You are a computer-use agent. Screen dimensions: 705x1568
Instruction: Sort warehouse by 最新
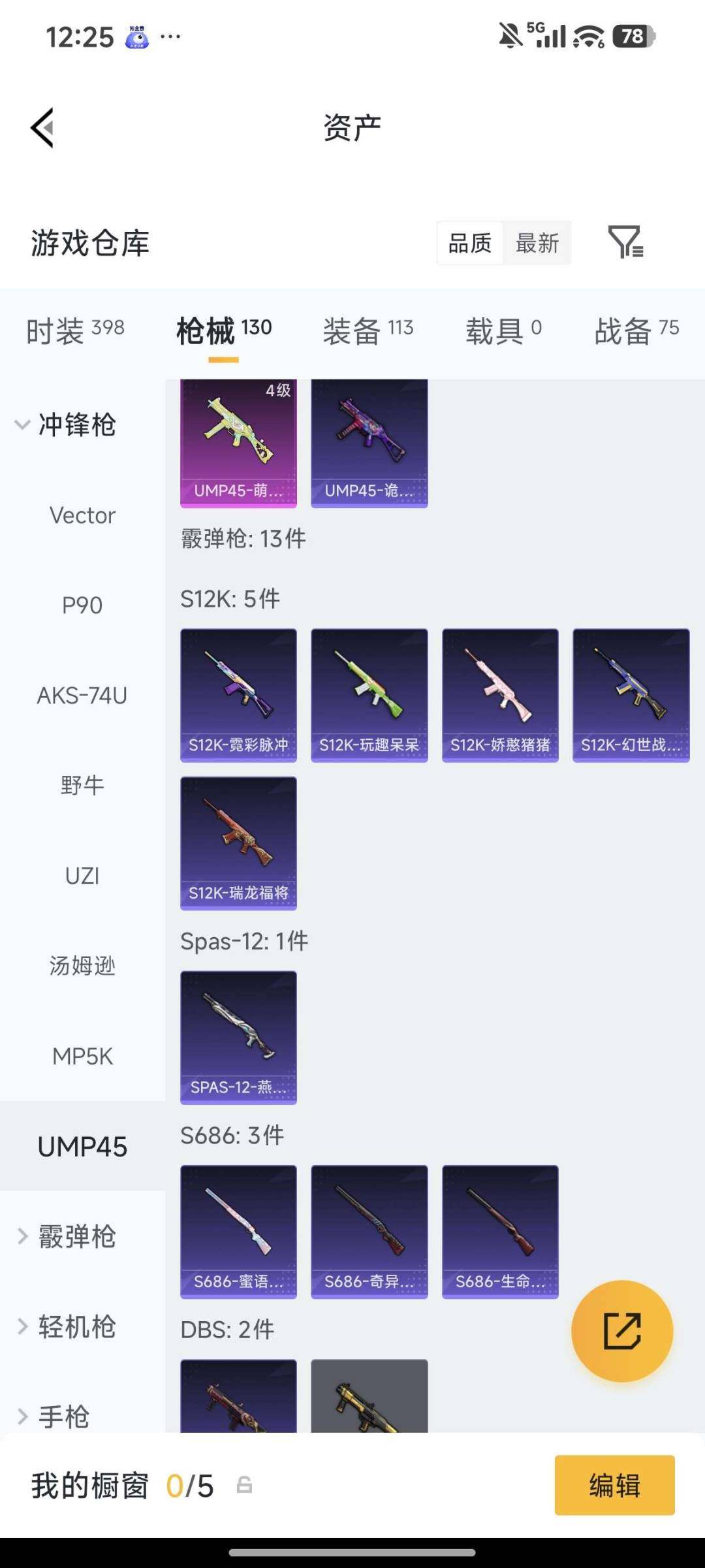click(x=537, y=243)
